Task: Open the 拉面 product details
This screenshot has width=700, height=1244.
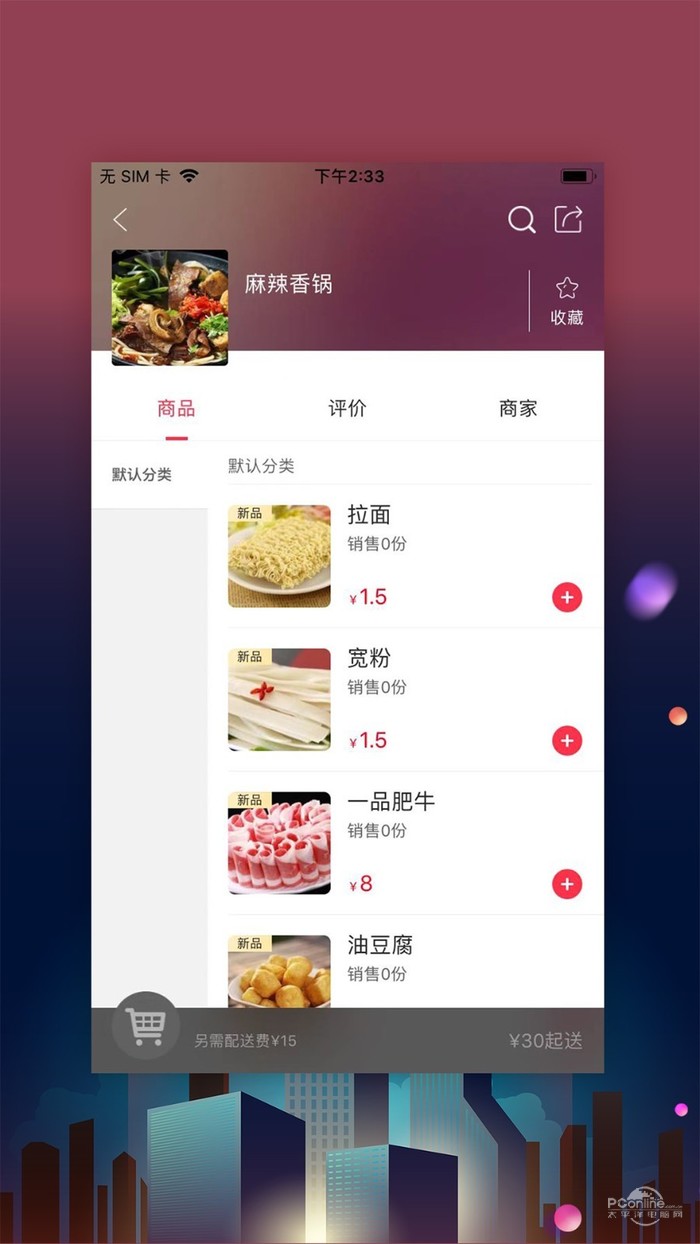Action: (369, 516)
